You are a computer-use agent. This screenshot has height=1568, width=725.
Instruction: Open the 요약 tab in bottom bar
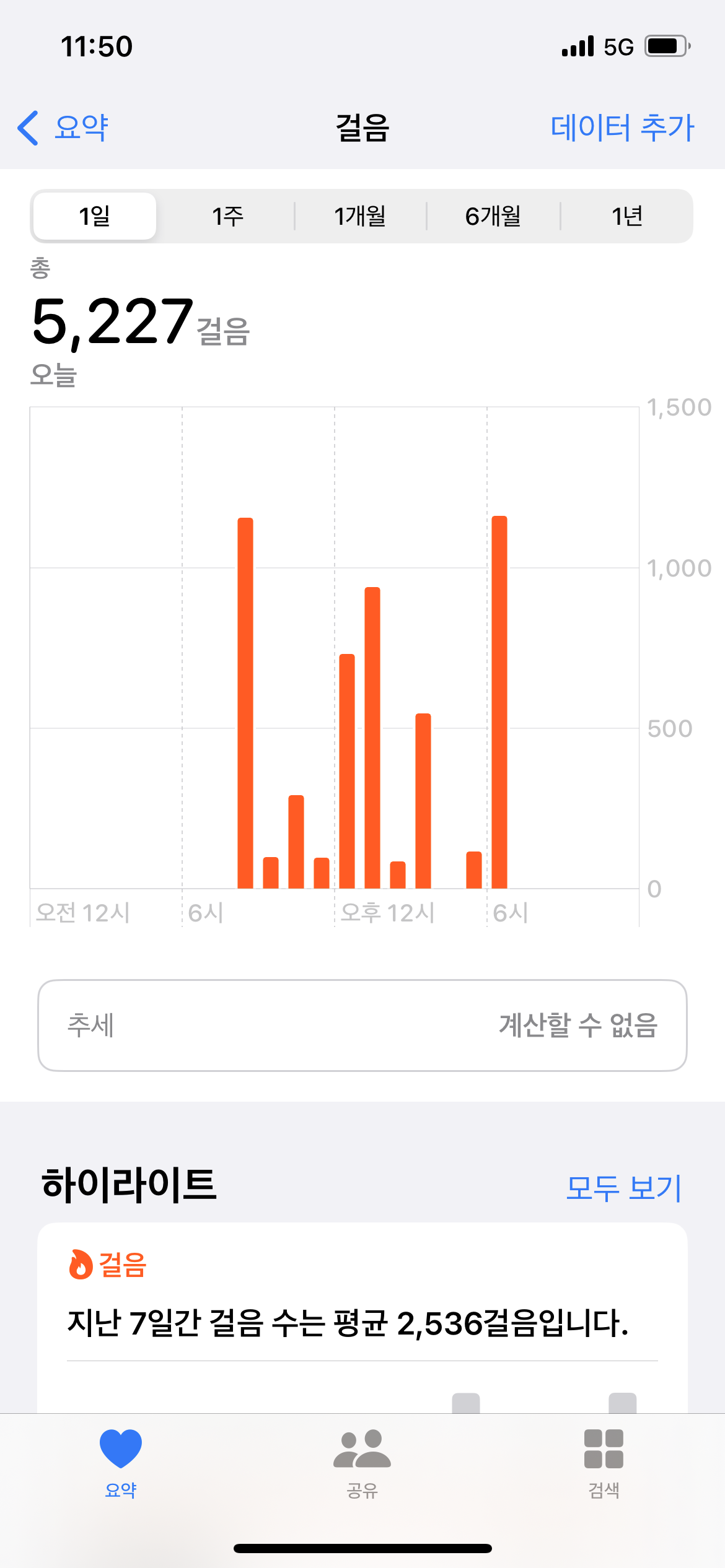pos(121,1463)
